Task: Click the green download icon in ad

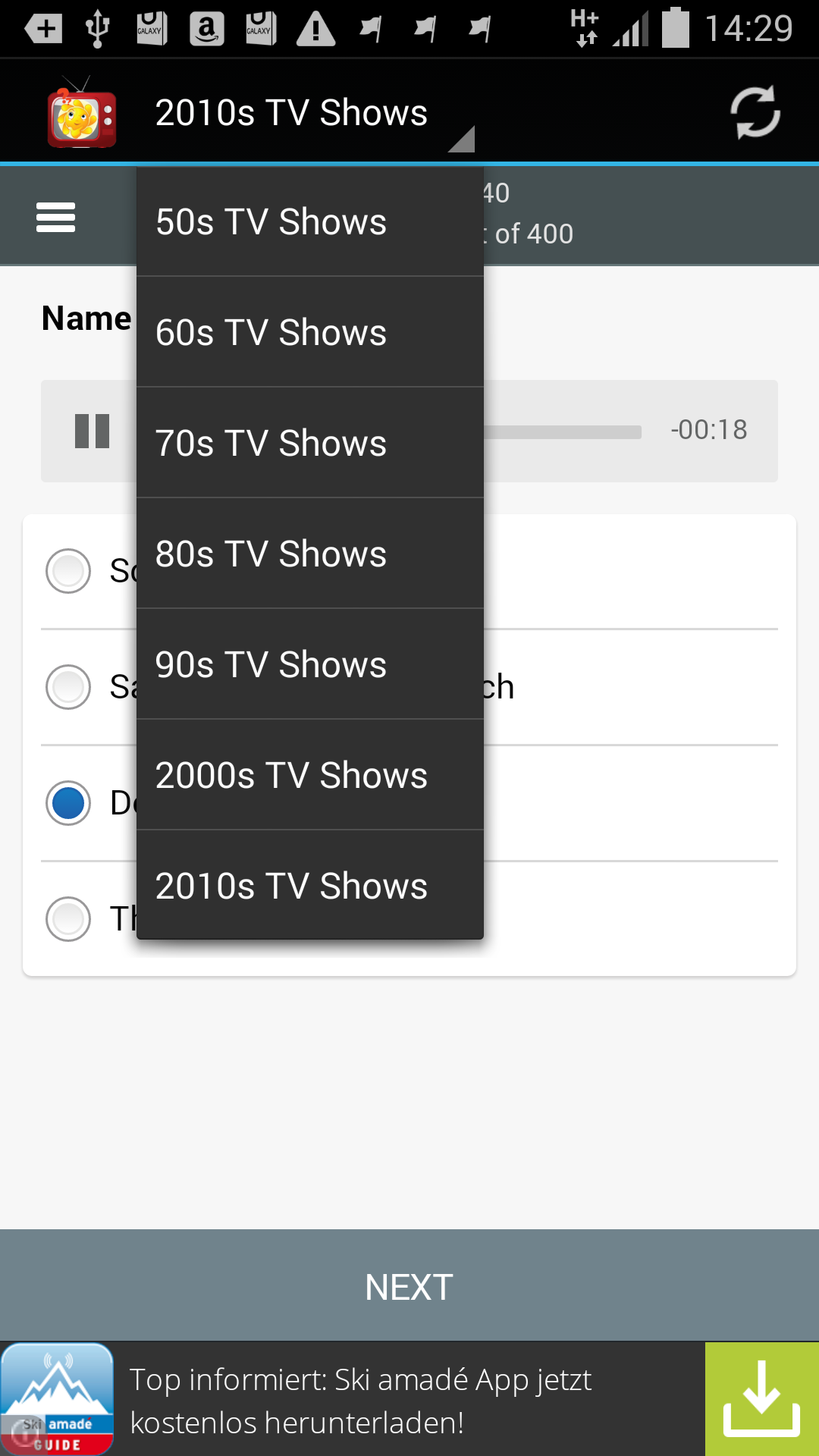Action: tap(761, 1398)
